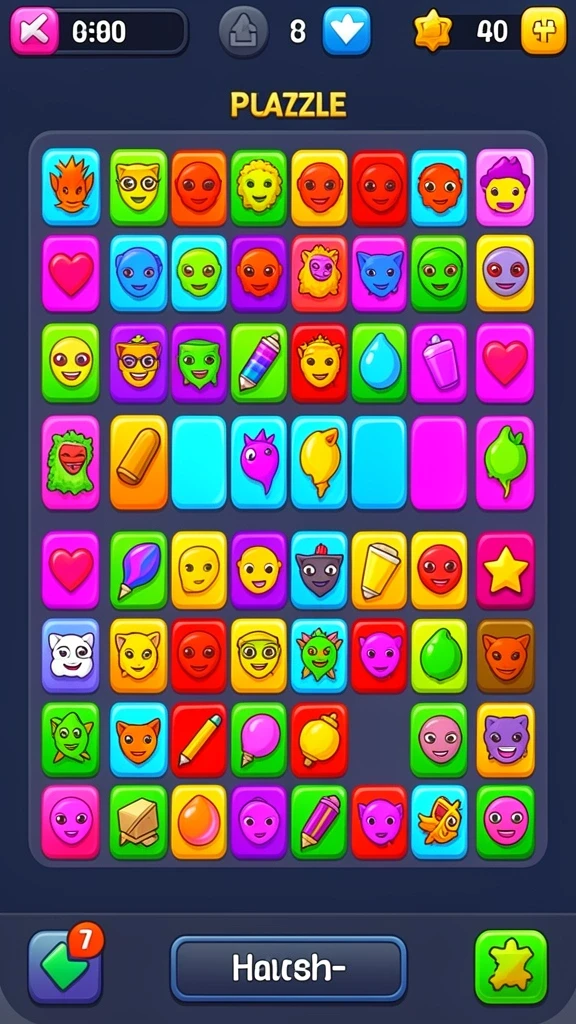Screen dimensions: 576x1024
Task: Tap the yellow button beside the 40 counter
Action: click(543, 31)
